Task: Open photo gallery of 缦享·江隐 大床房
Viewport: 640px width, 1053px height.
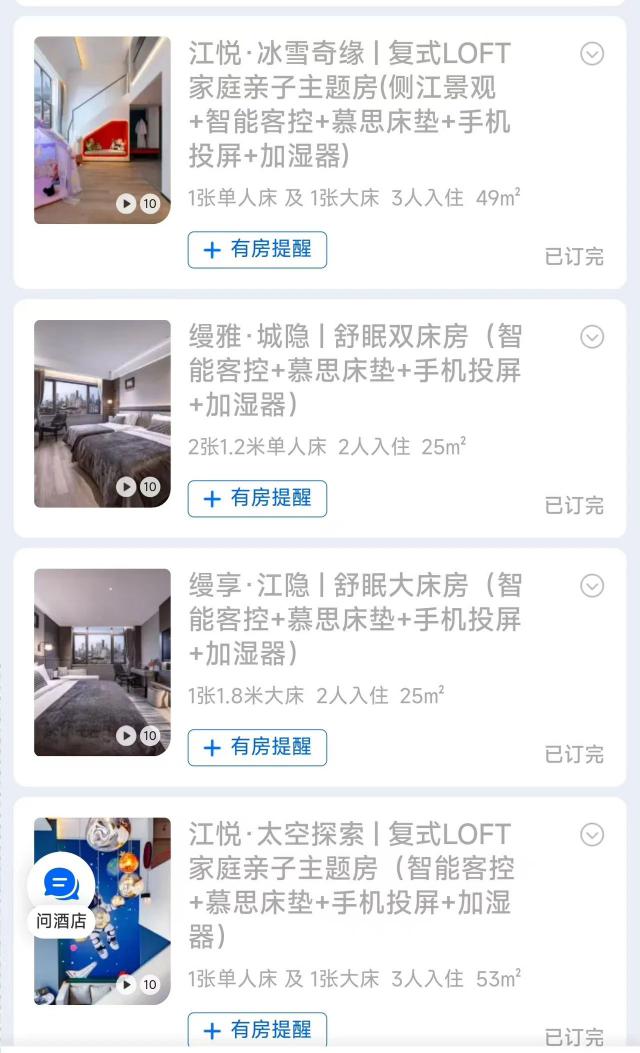Action: [x=102, y=662]
